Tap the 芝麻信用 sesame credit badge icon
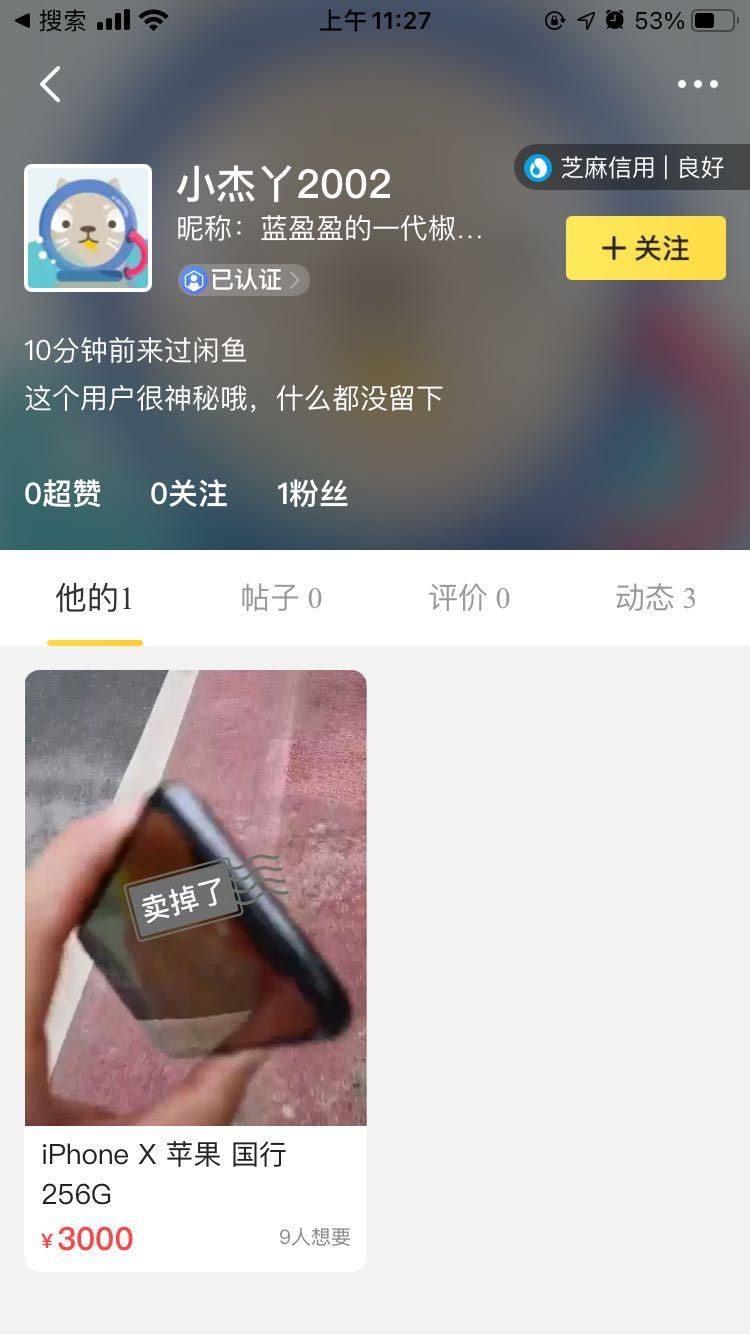Screen dimensions: 750x1334 tap(540, 169)
